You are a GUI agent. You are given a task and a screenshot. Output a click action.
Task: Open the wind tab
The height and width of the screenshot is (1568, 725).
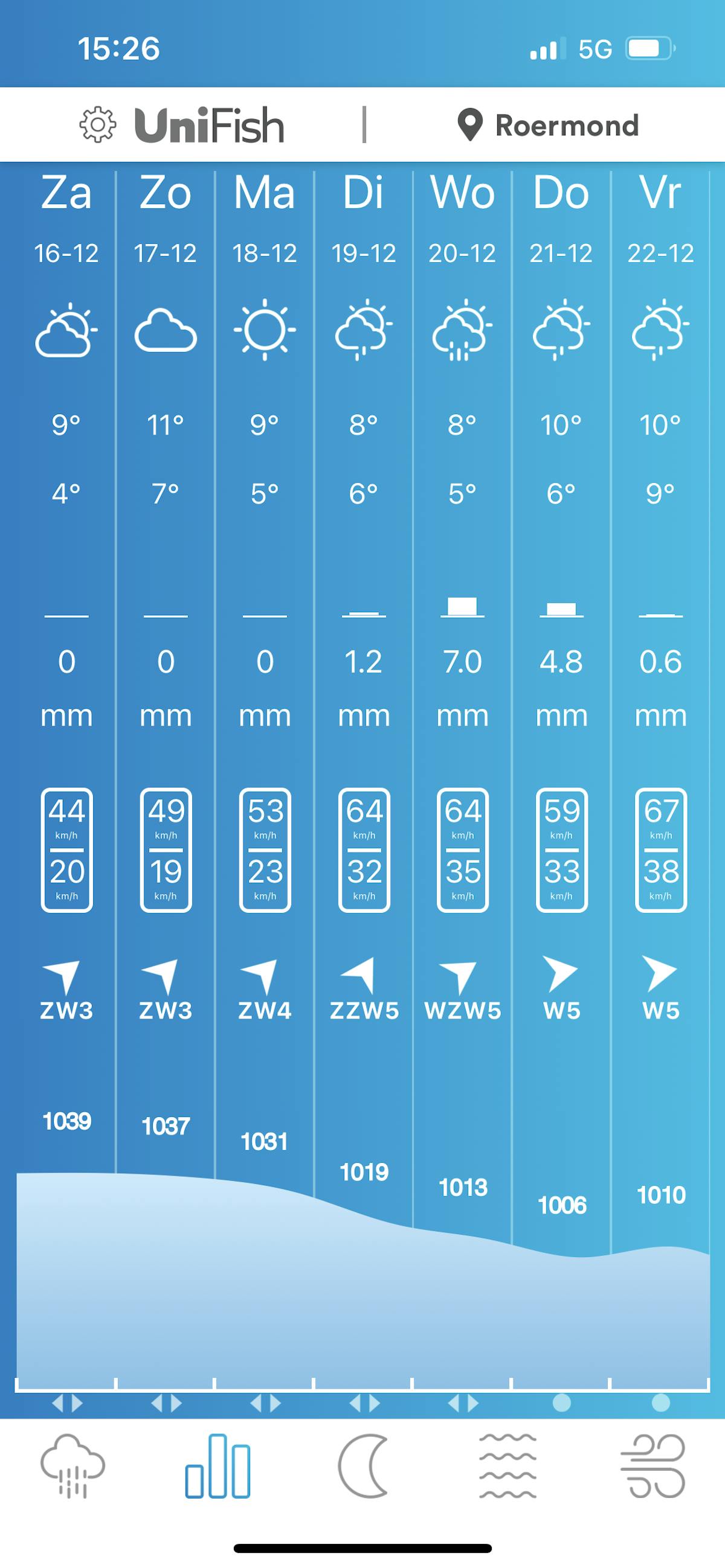pyautogui.click(x=652, y=1465)
